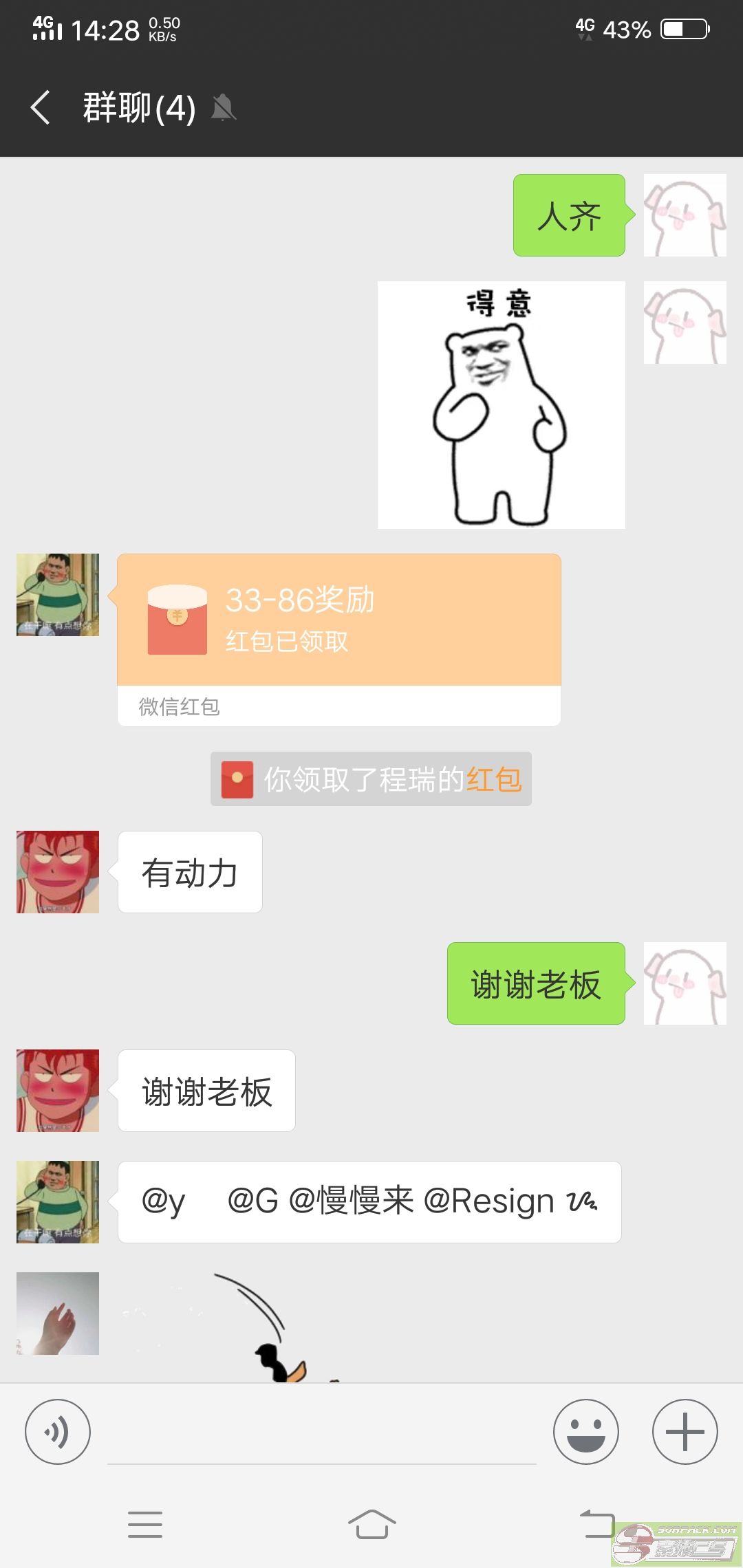The width and height of the screenshot is (743, 1568).
Task: Open the emoji sticker panel
Action: [586, 1432]
